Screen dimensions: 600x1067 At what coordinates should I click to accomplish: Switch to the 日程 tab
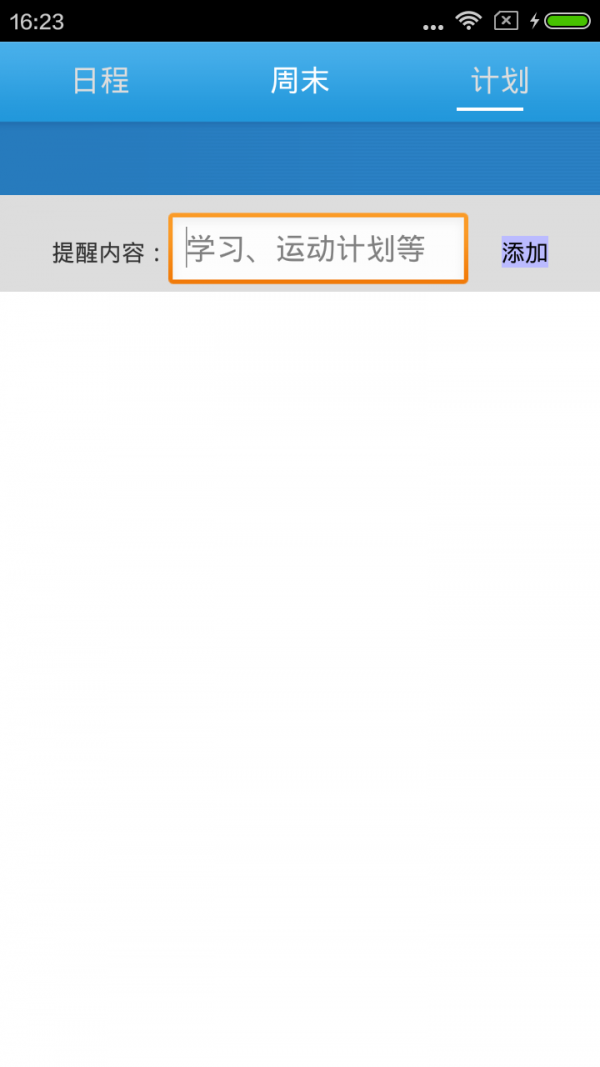(x=100, y=81)
